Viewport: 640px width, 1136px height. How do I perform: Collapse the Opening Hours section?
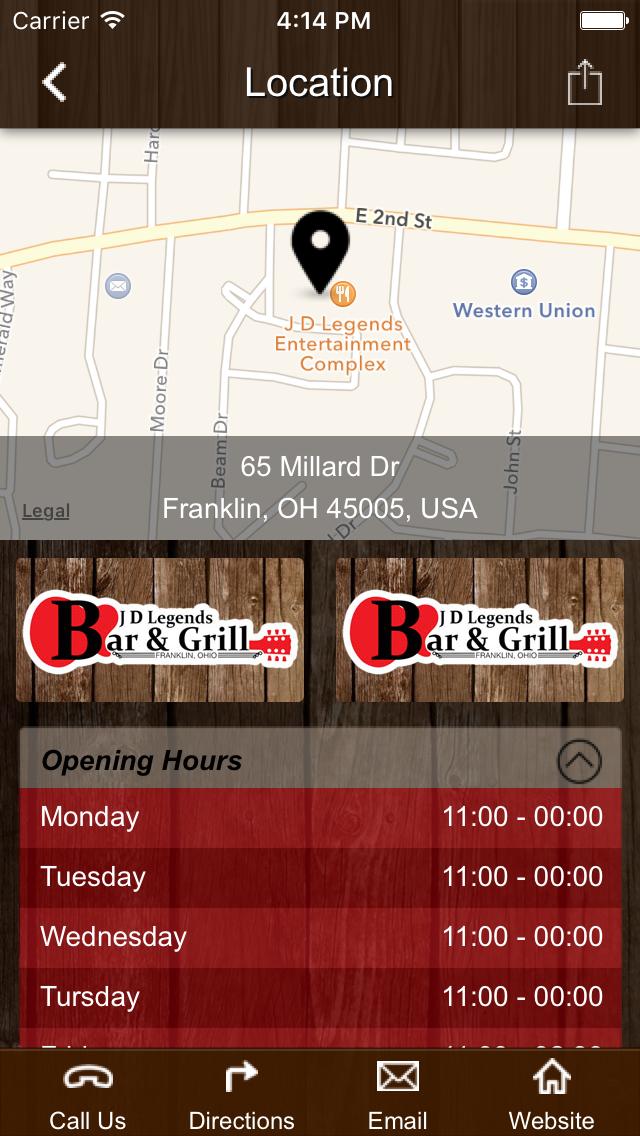pos(579,762)
